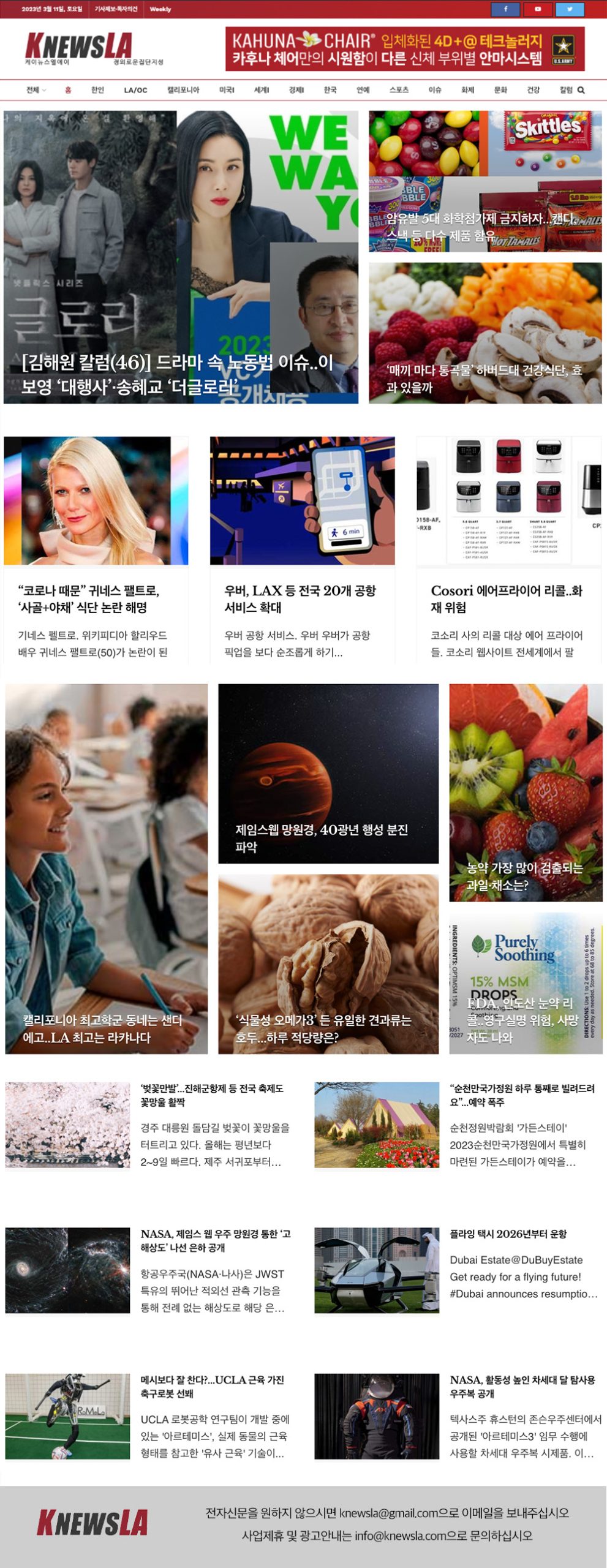Open the search magnifier icon
Viewport: 607px width, 1568px height.
point(581,90)
